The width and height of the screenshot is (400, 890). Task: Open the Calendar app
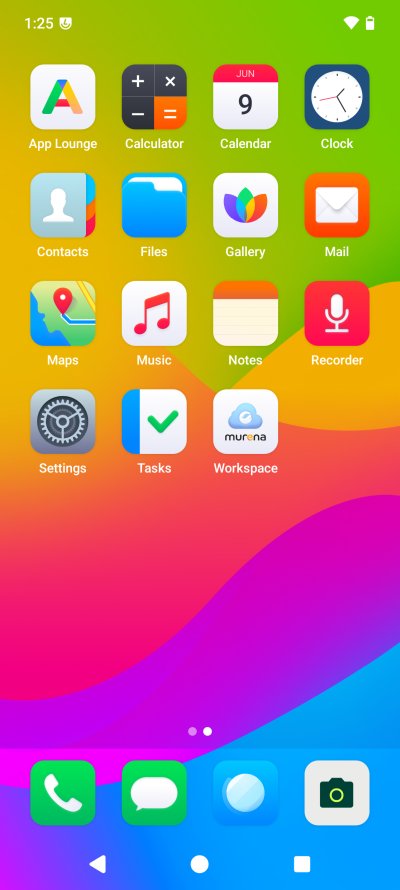pos(245,97)
